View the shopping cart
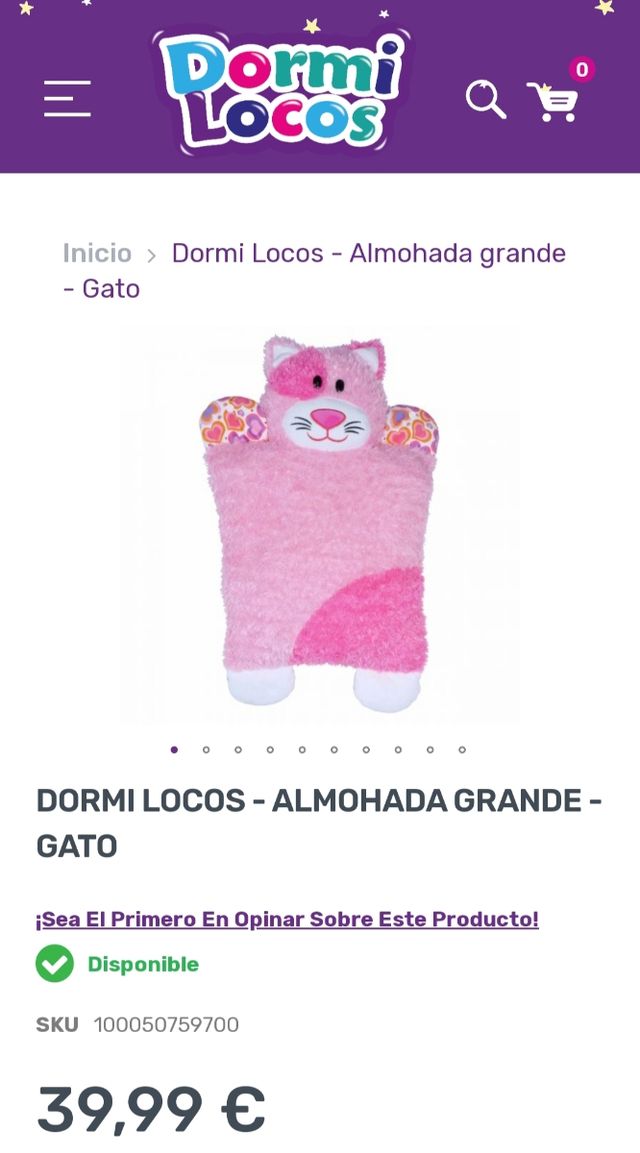 [554, 101]
